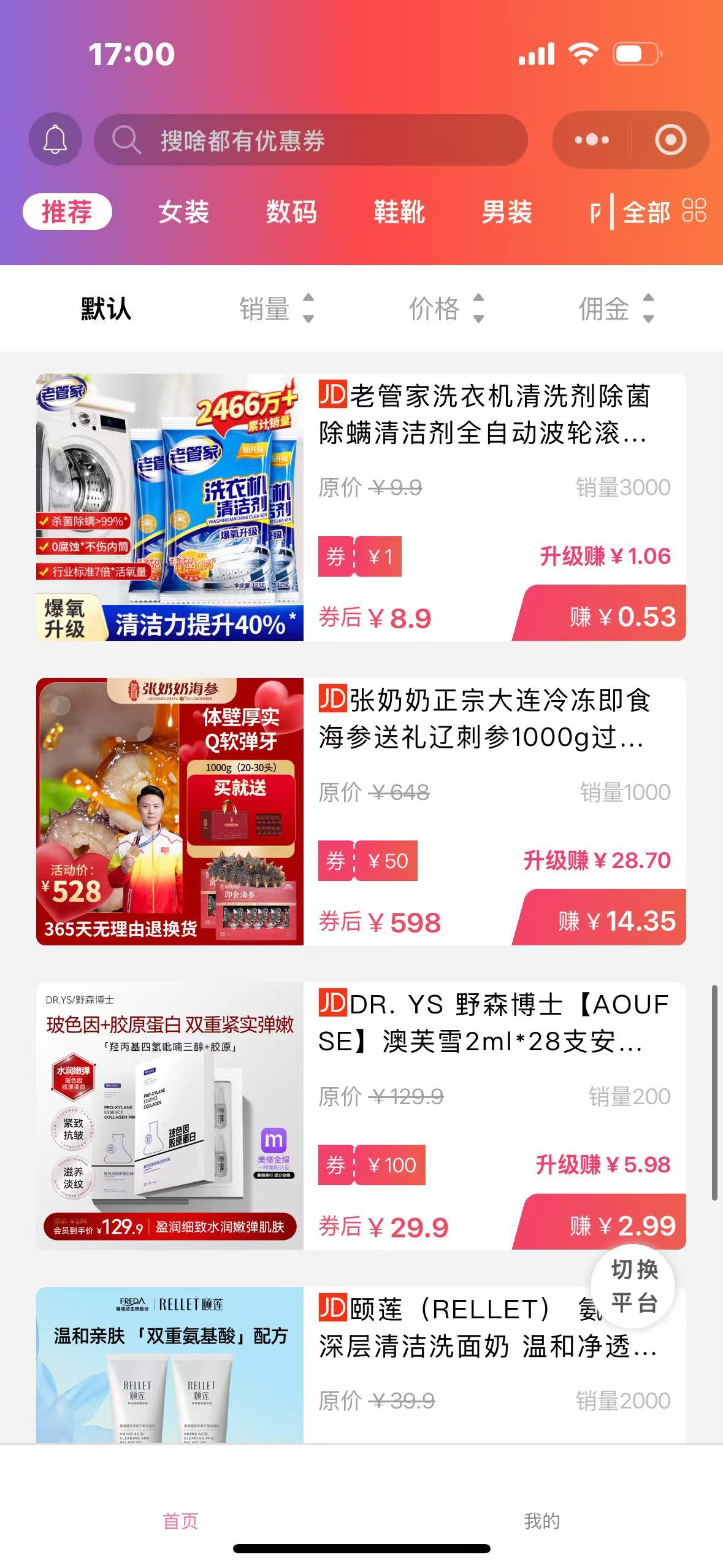The height and width of the screenshot is (1568, 723).
Task: Close the mini program with the circle button
Action: (x=670, y=140)
